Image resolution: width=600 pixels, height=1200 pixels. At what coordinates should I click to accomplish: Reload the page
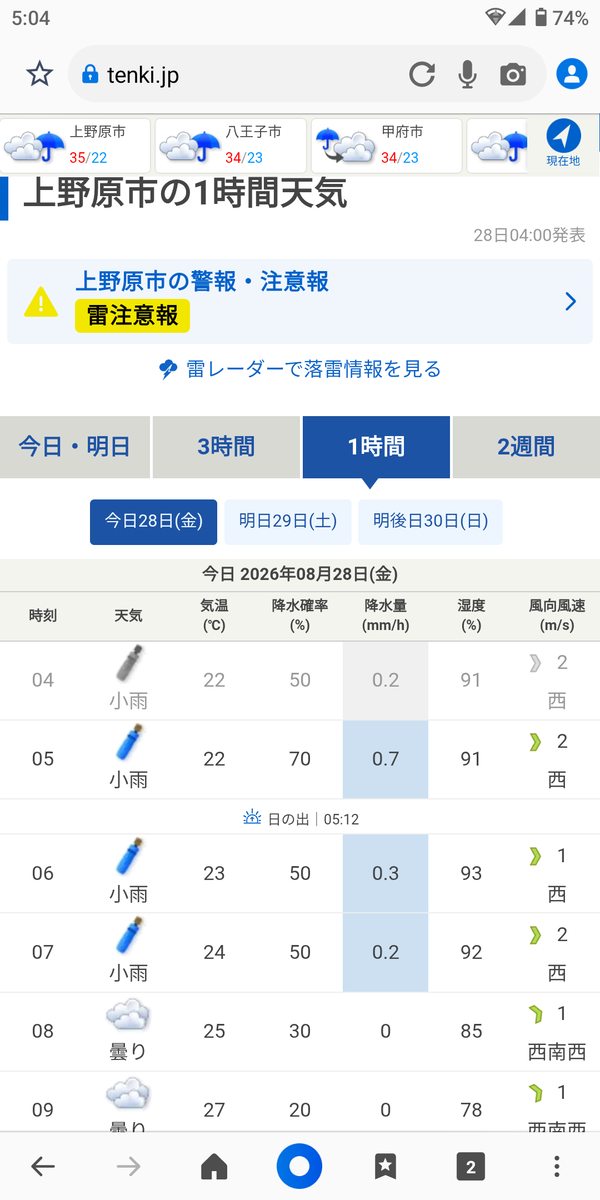[422, 74]
